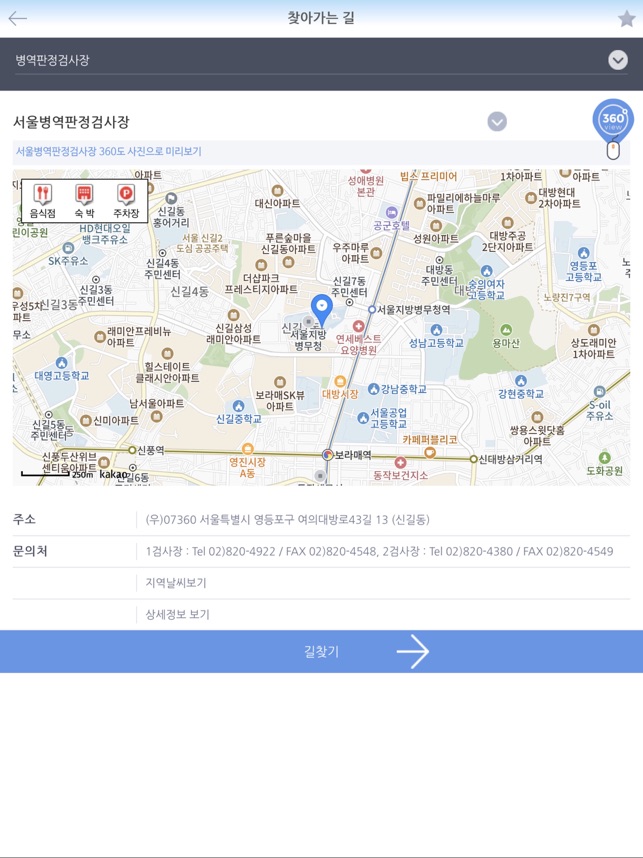Image resolution: width=643 pixels, height=858 pixels.
Task: Show 숙박 lodging on the map
Action: 84,200
